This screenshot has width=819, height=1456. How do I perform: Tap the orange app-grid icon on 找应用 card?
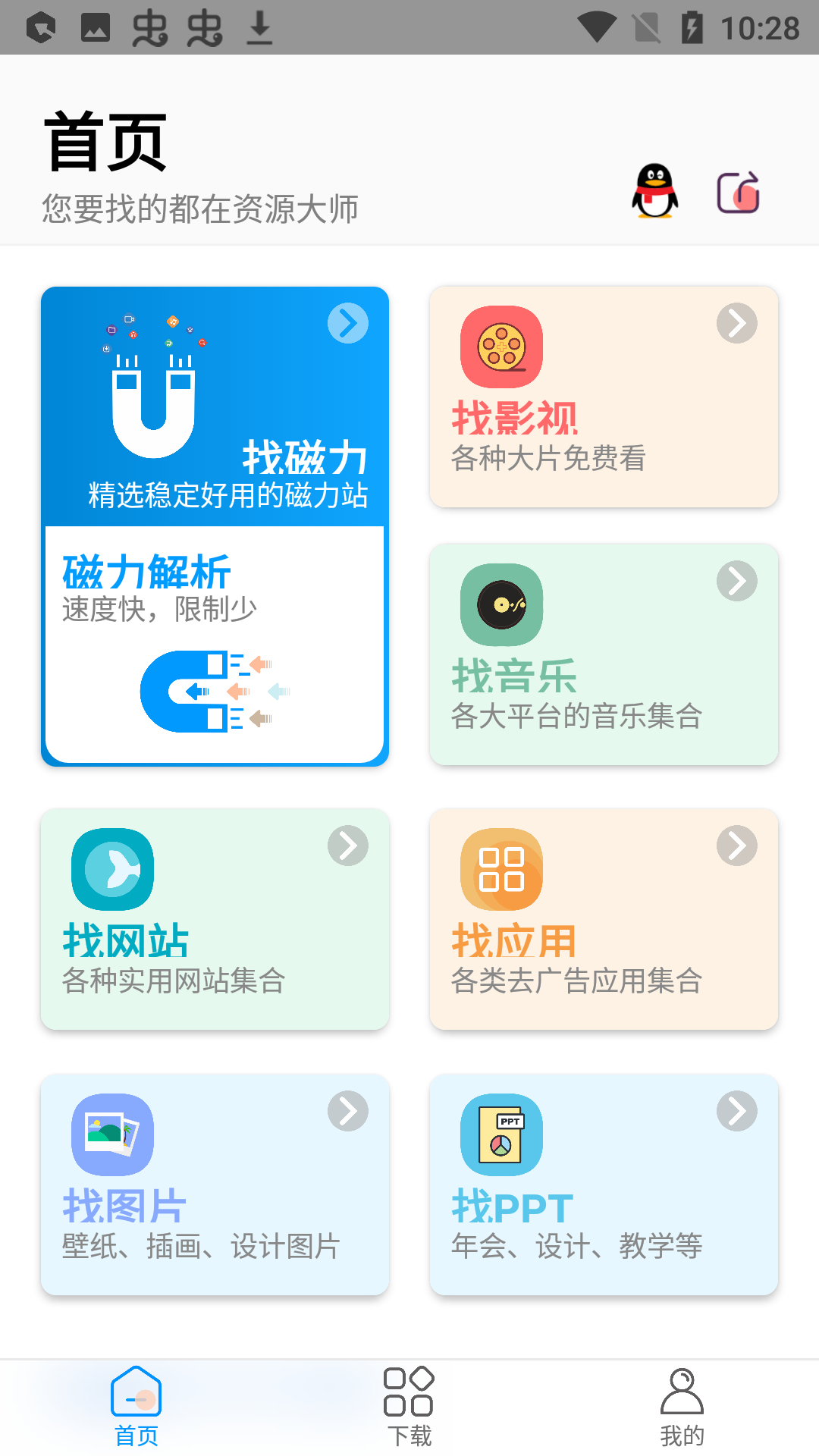click(x=501, y=869)
